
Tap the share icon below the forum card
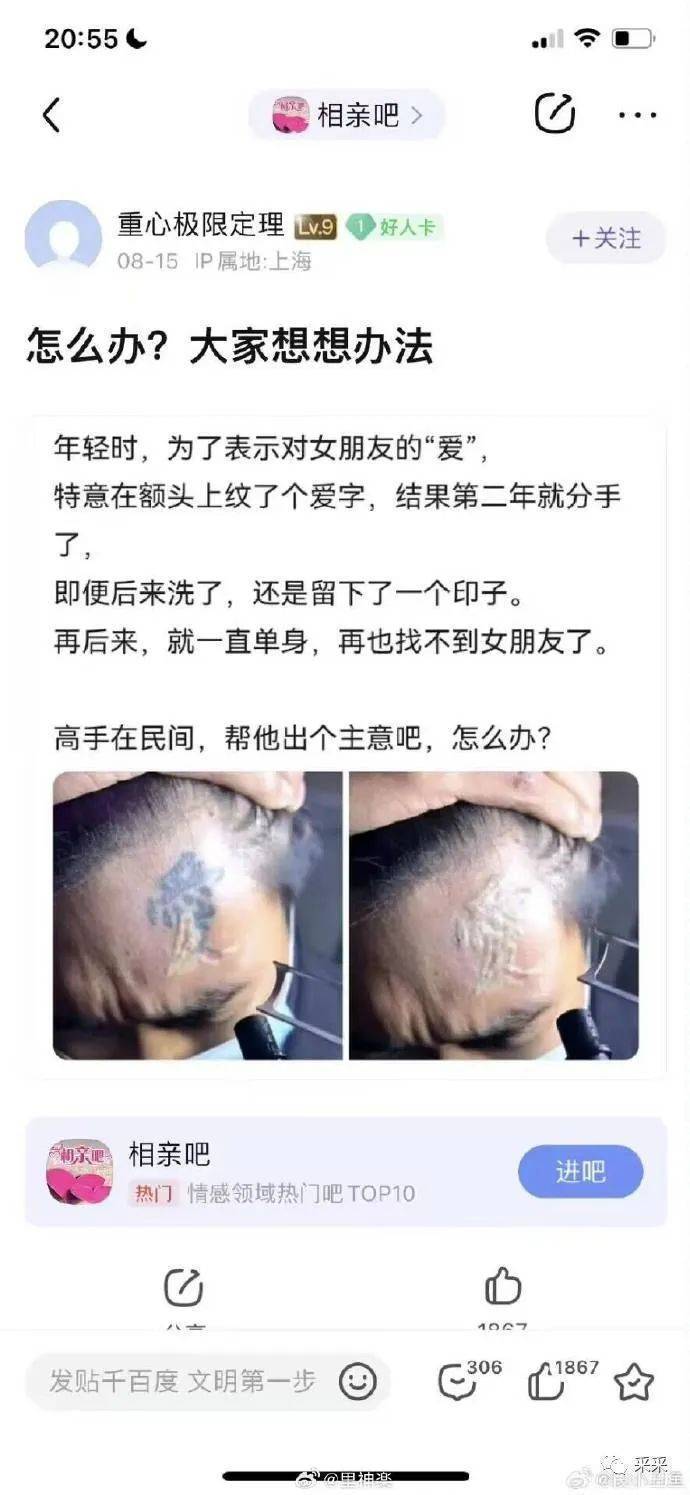pos(183,1288)
